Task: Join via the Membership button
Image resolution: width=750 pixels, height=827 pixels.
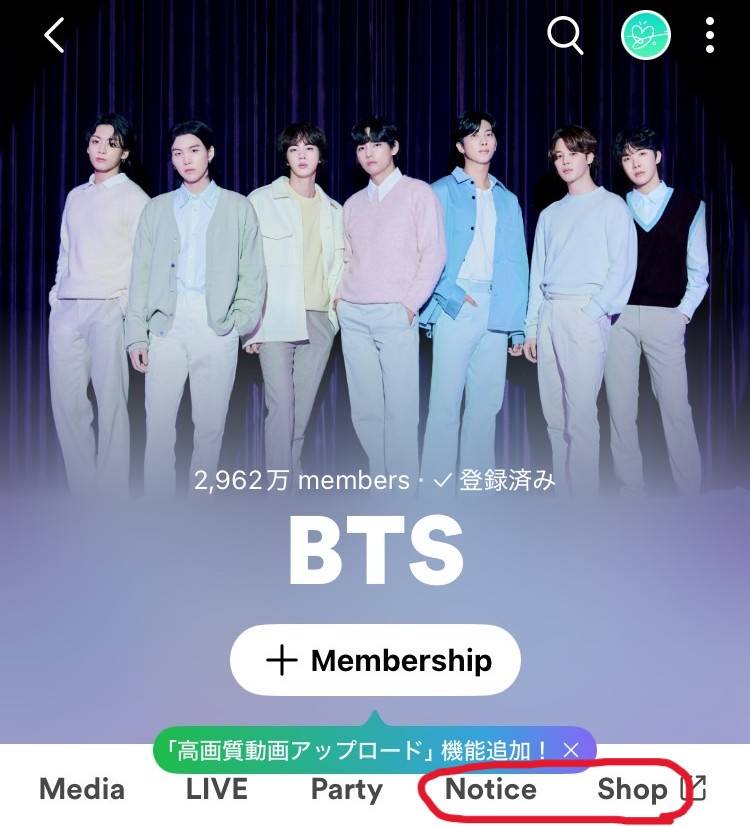Action: (375, 660)
